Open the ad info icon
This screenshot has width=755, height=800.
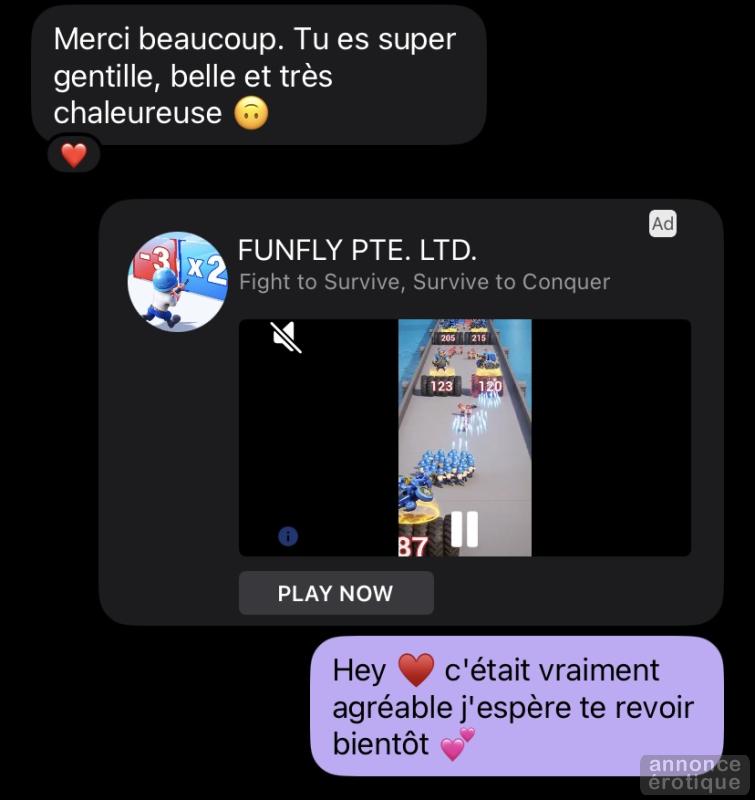[x=288, y=537]
